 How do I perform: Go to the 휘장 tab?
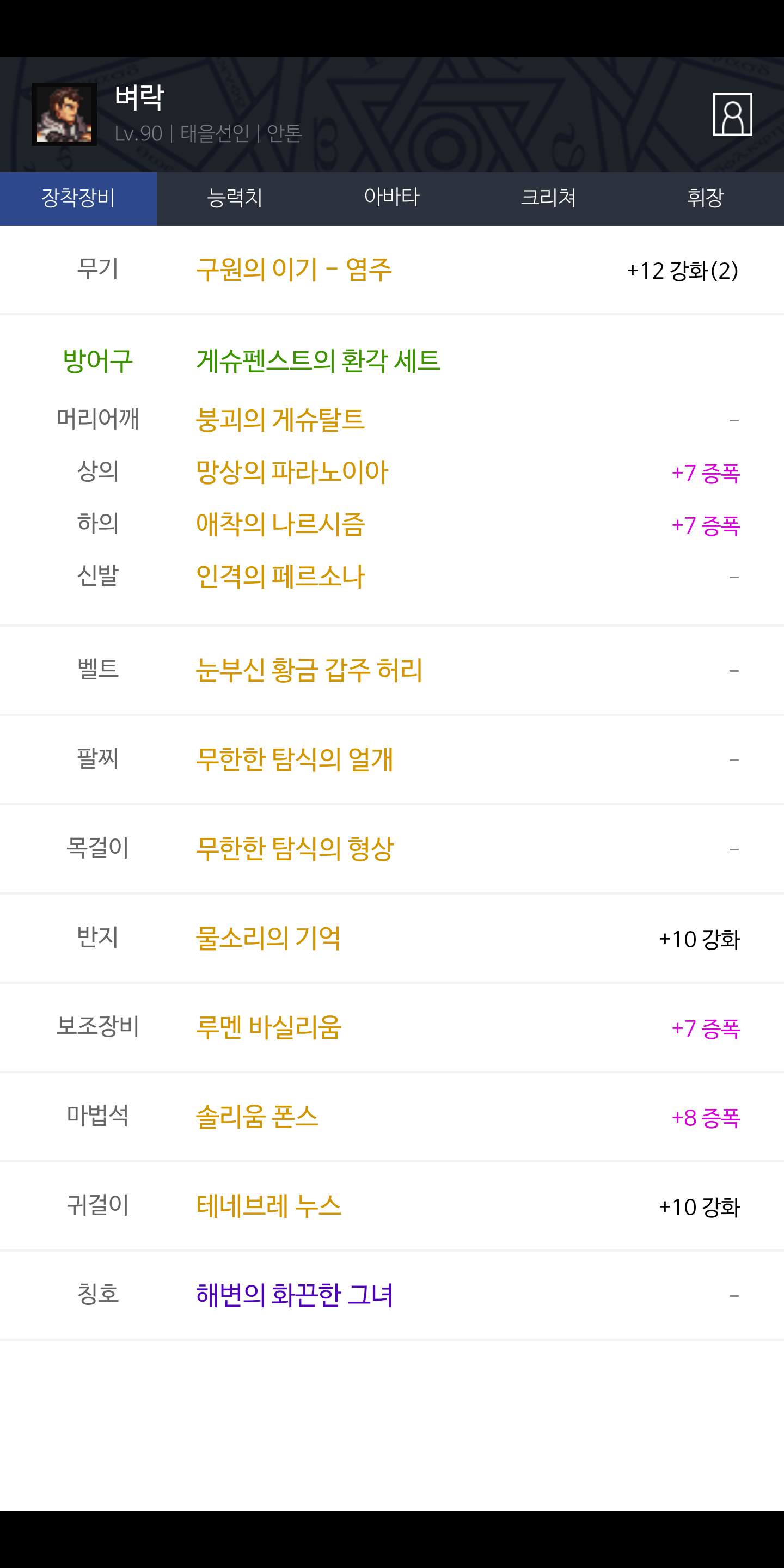tap(706, 198)
